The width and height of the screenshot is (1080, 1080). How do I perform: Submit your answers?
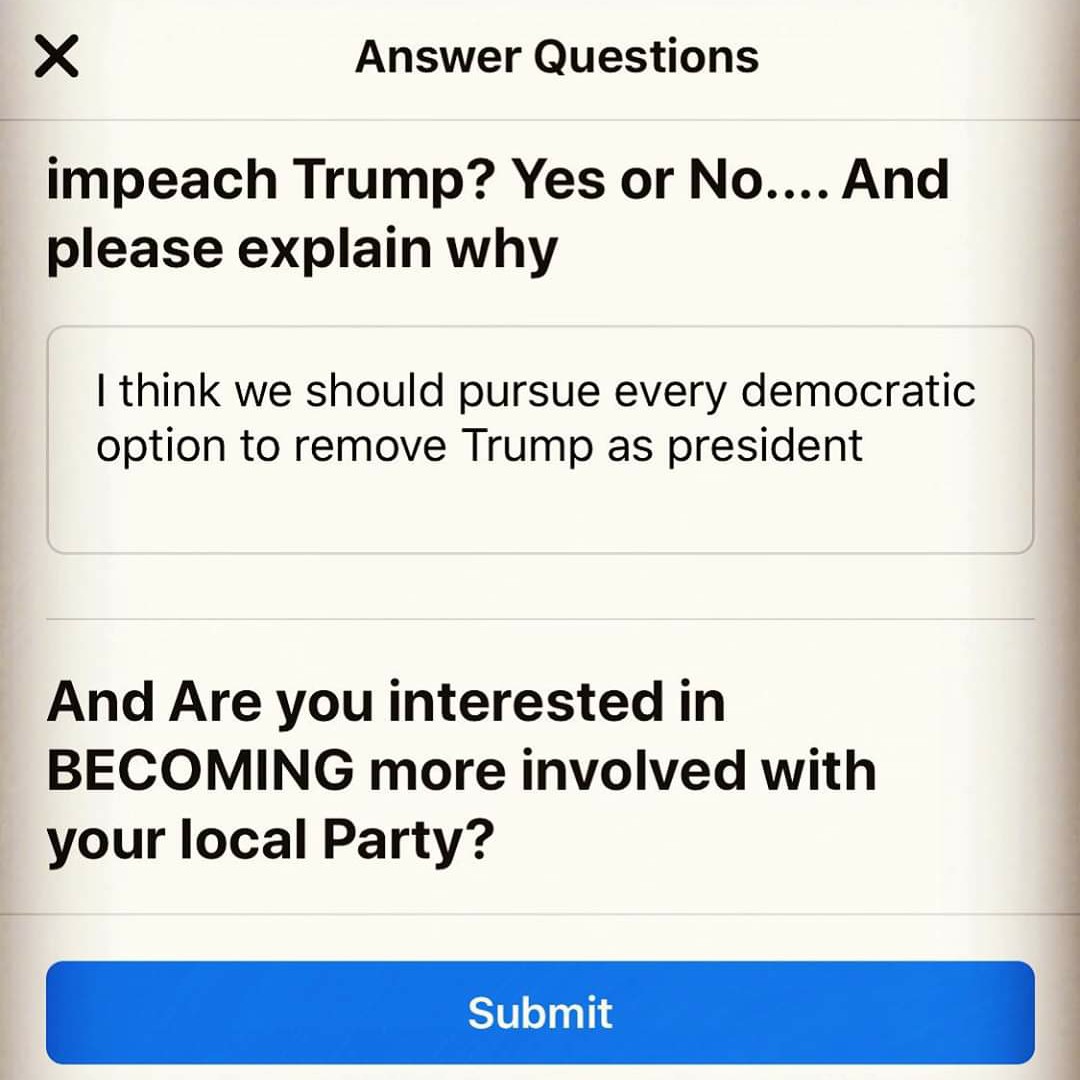coord(540,1012)
